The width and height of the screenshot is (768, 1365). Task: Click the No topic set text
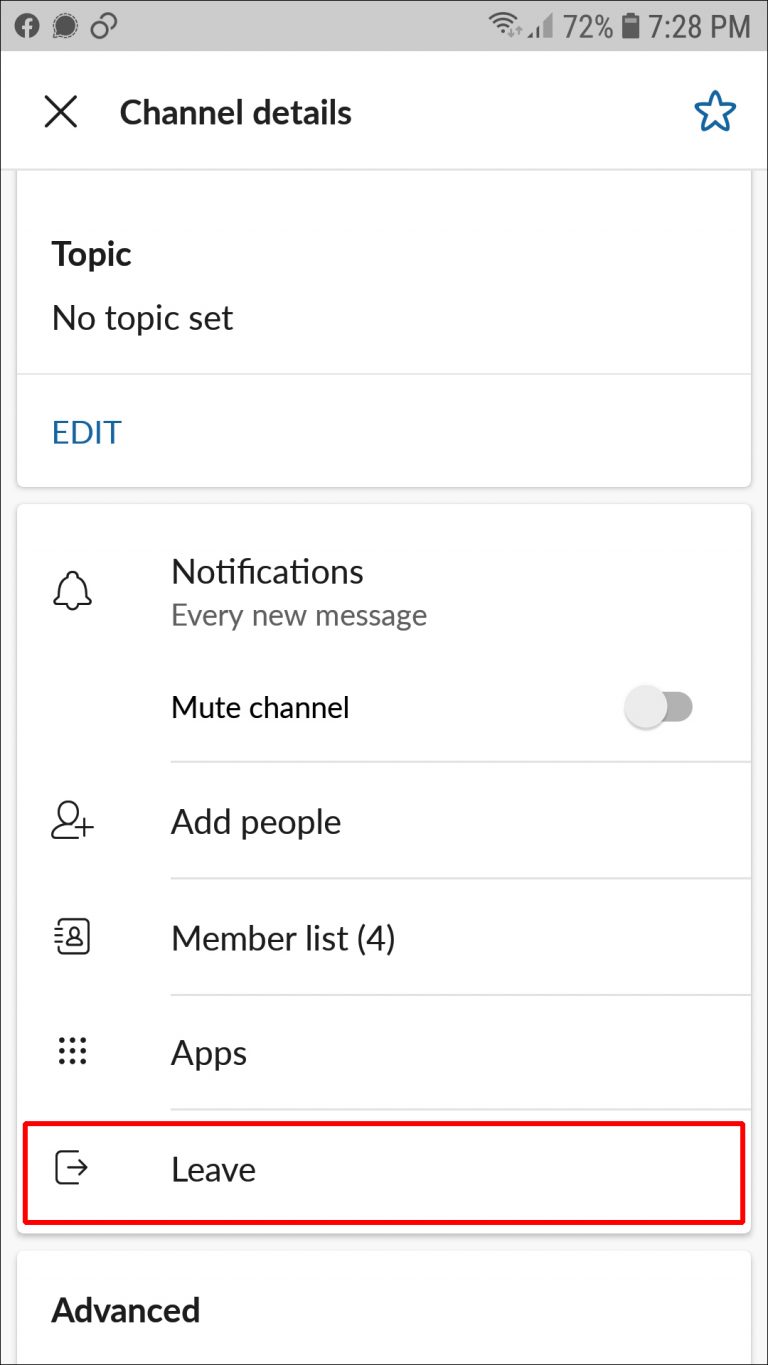coord(142,318)
